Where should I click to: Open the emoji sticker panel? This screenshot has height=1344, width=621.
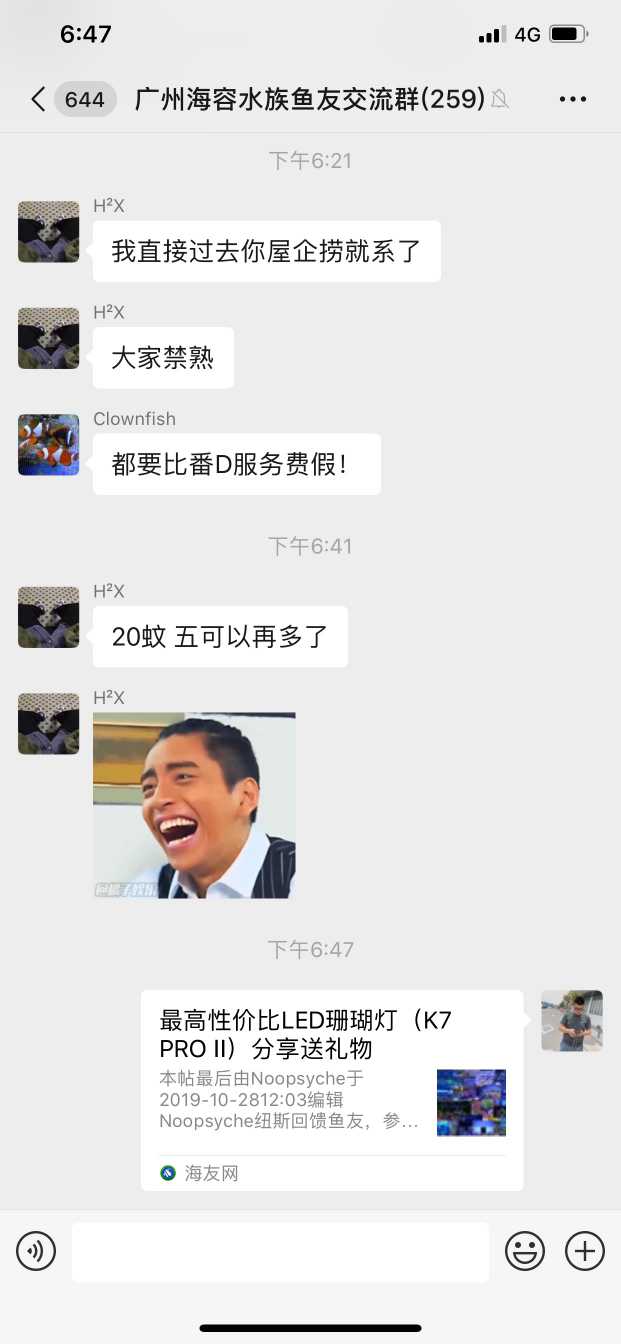pos(525,1251)
